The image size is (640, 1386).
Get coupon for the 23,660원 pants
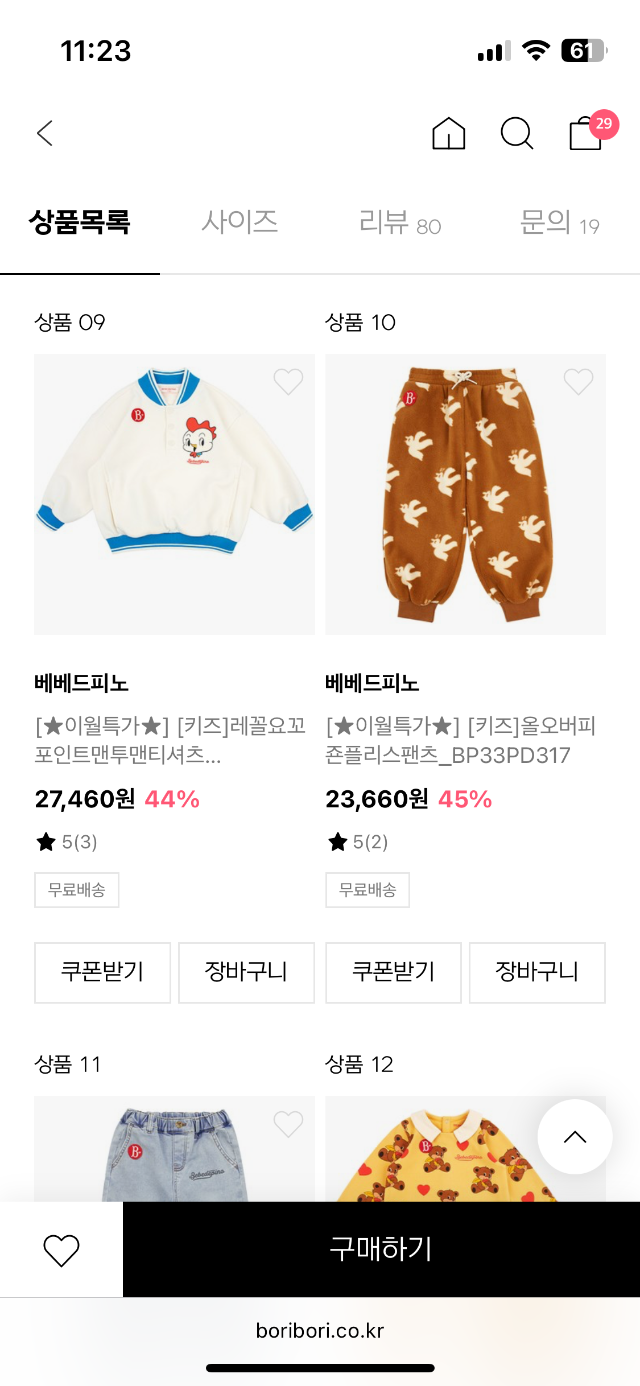(393, 972)
